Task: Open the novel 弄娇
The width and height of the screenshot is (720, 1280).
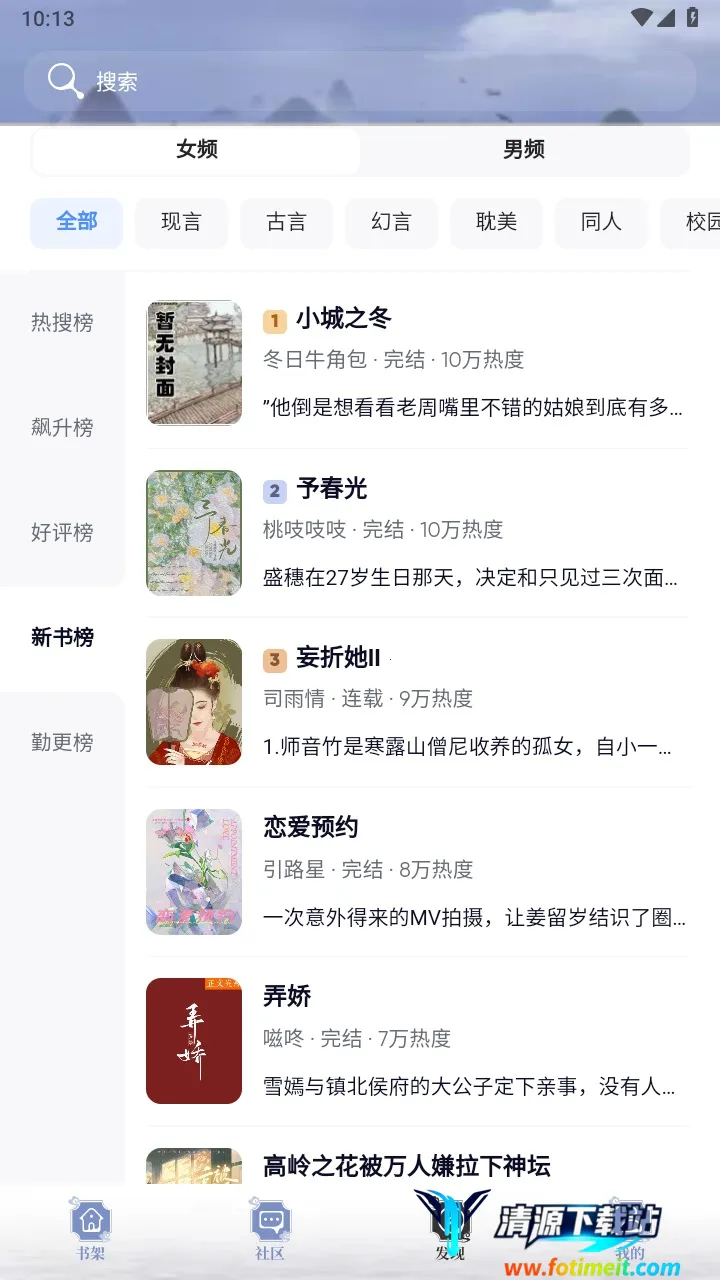Action: [x=288, y=996]
